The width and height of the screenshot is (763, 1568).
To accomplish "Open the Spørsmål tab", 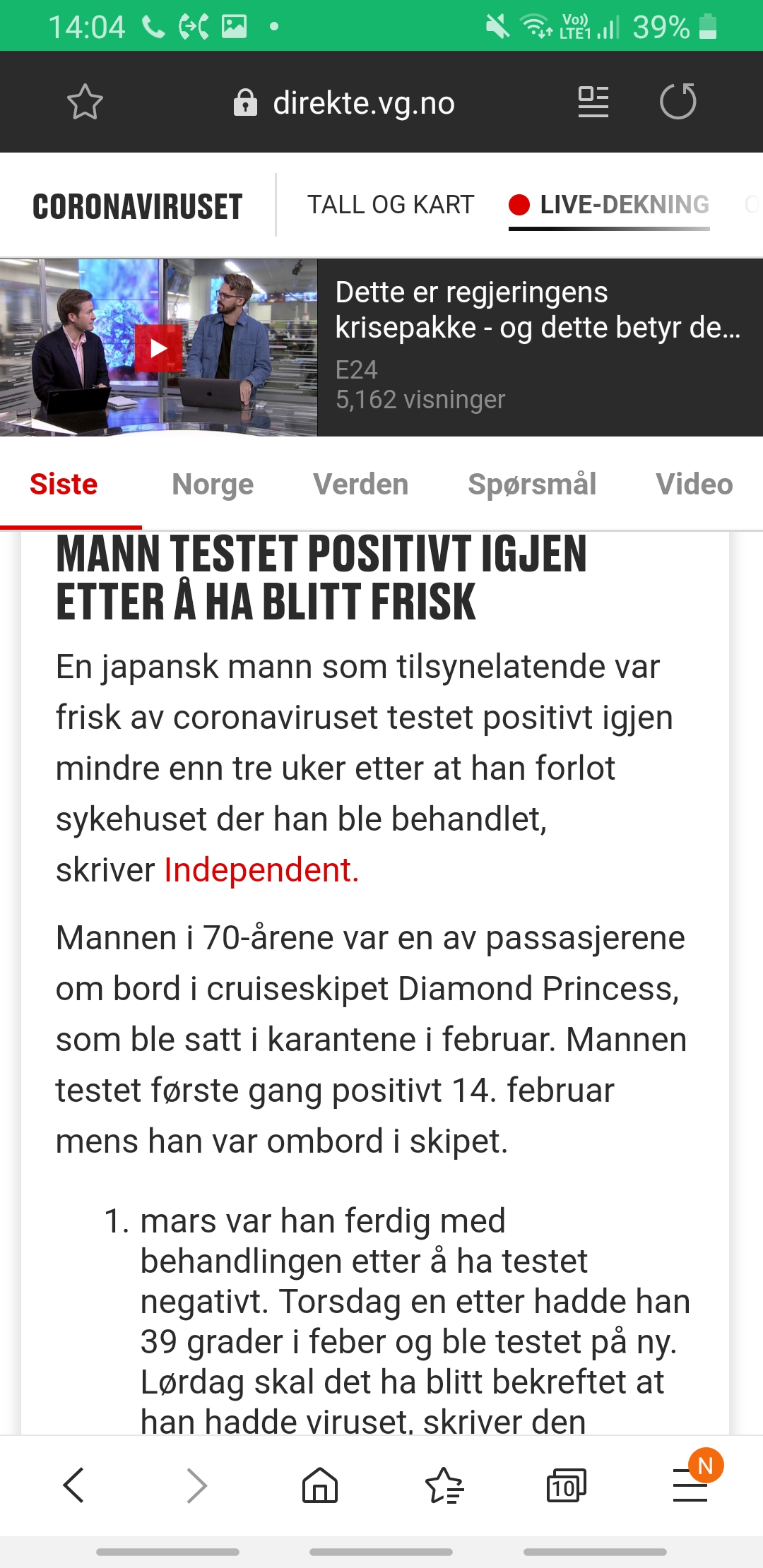I will tap(532, 485).
